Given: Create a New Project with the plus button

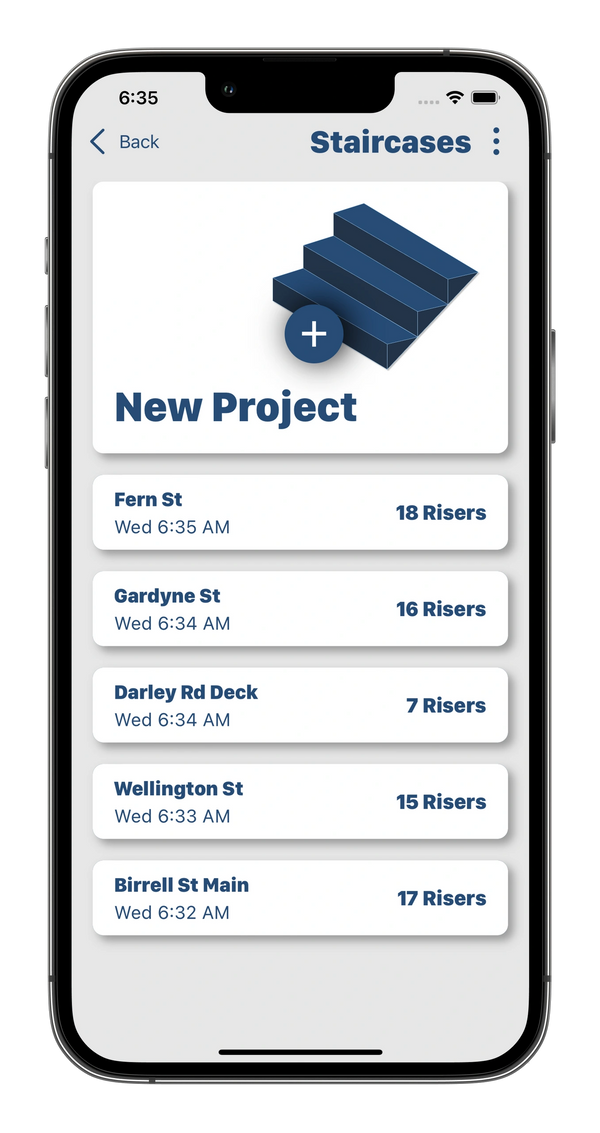Looking at the screenshot, I should [314, 334].
